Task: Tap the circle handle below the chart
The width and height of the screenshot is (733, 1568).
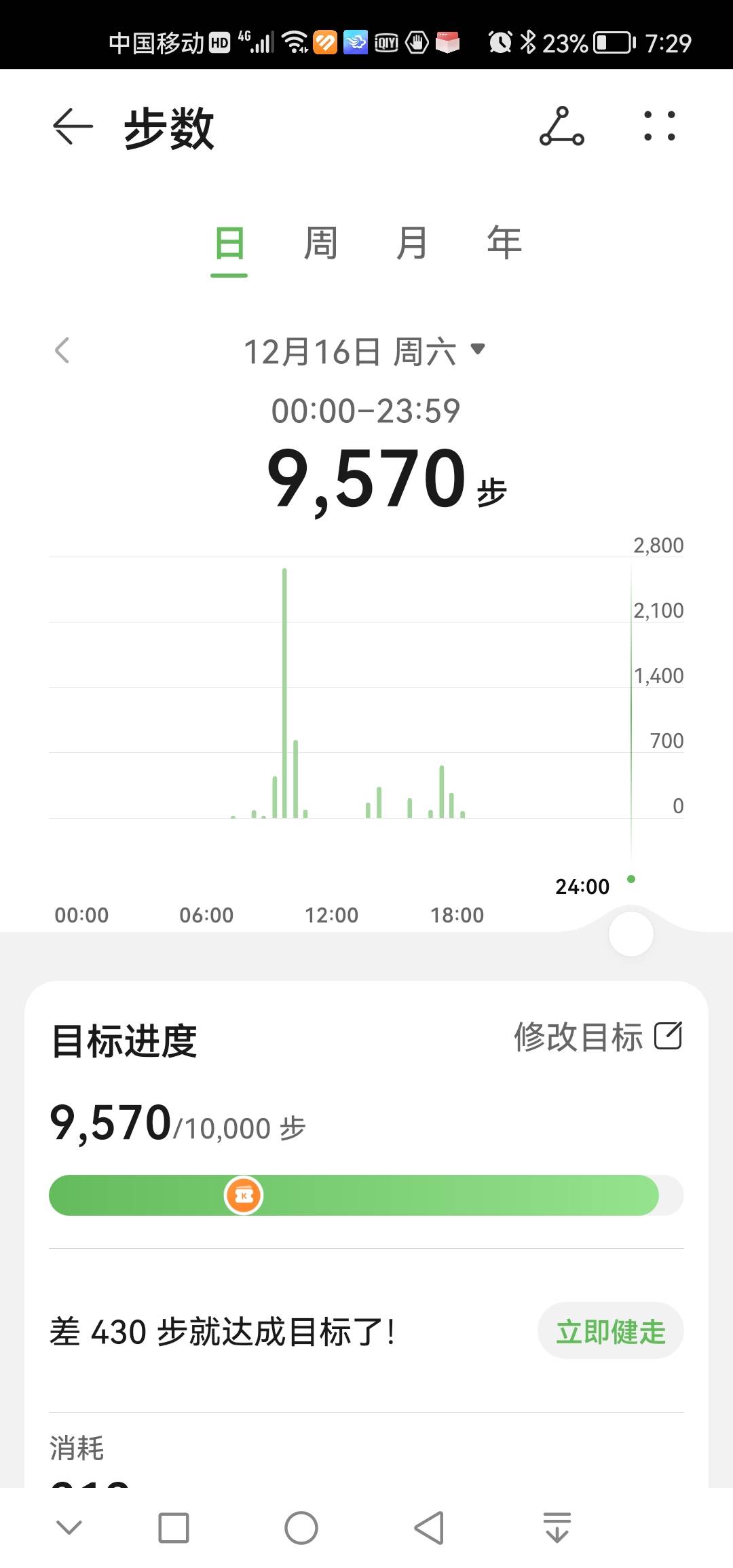Action: pyautogui.click(x=631, y=935)
